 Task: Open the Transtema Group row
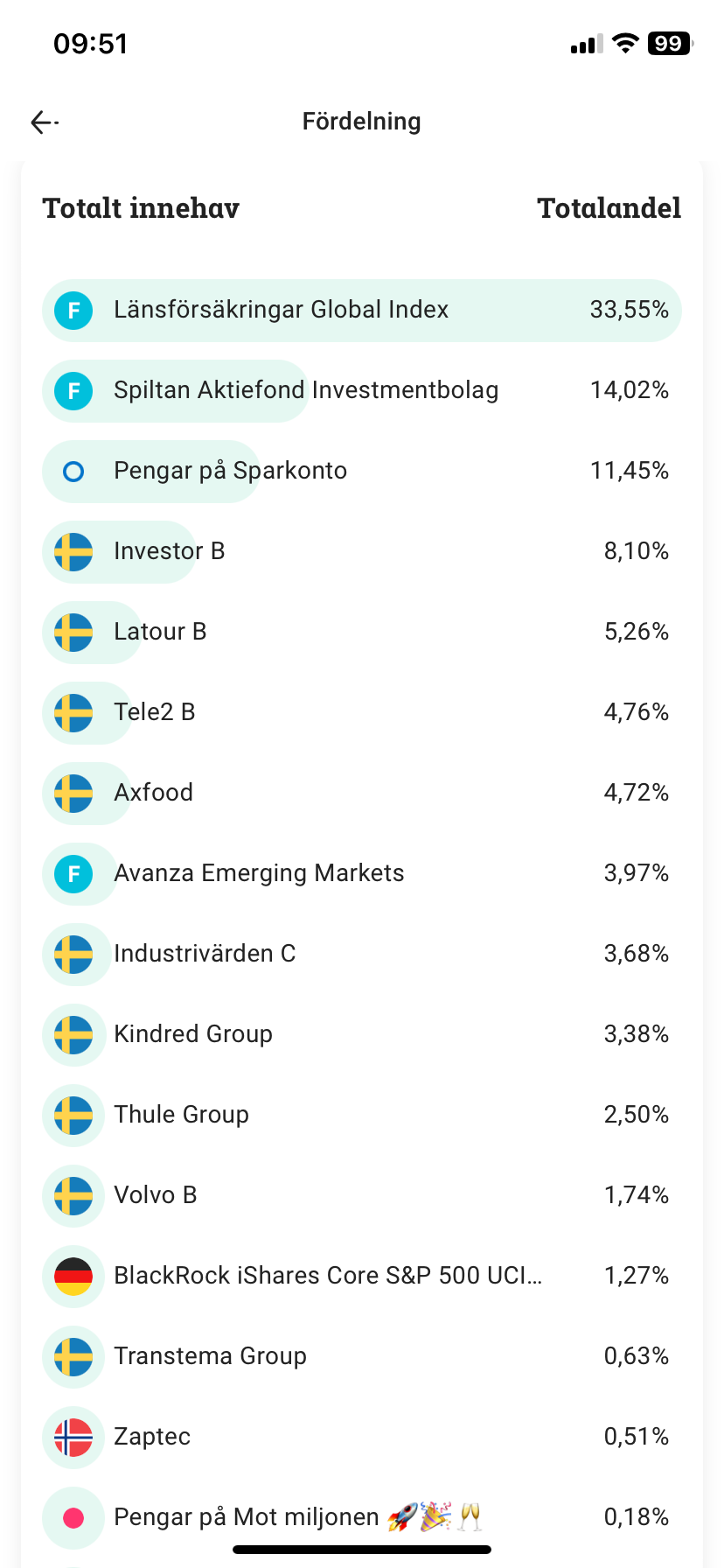[x=361, y=1356]
